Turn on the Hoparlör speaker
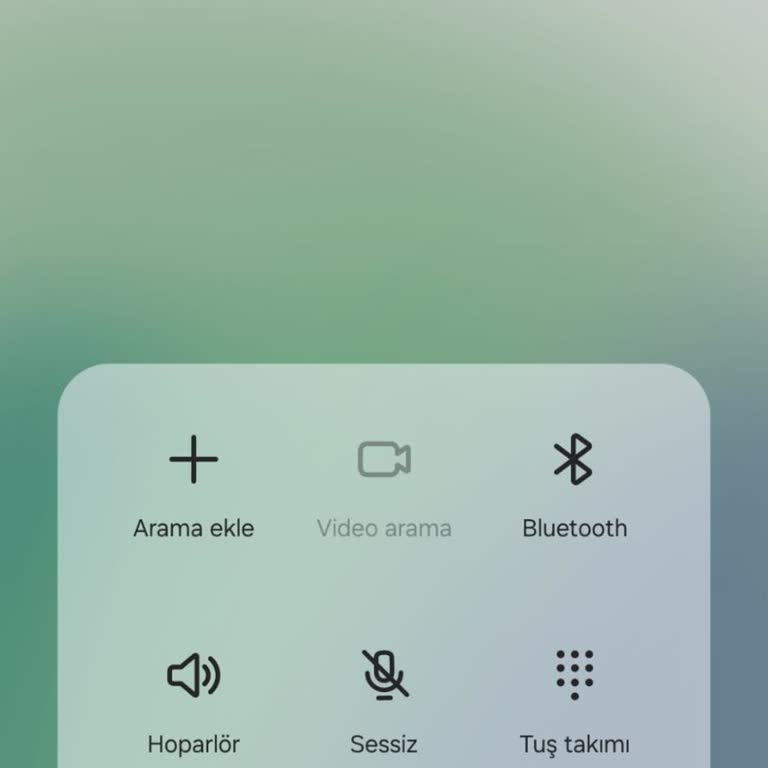 (x=193, y=676)
